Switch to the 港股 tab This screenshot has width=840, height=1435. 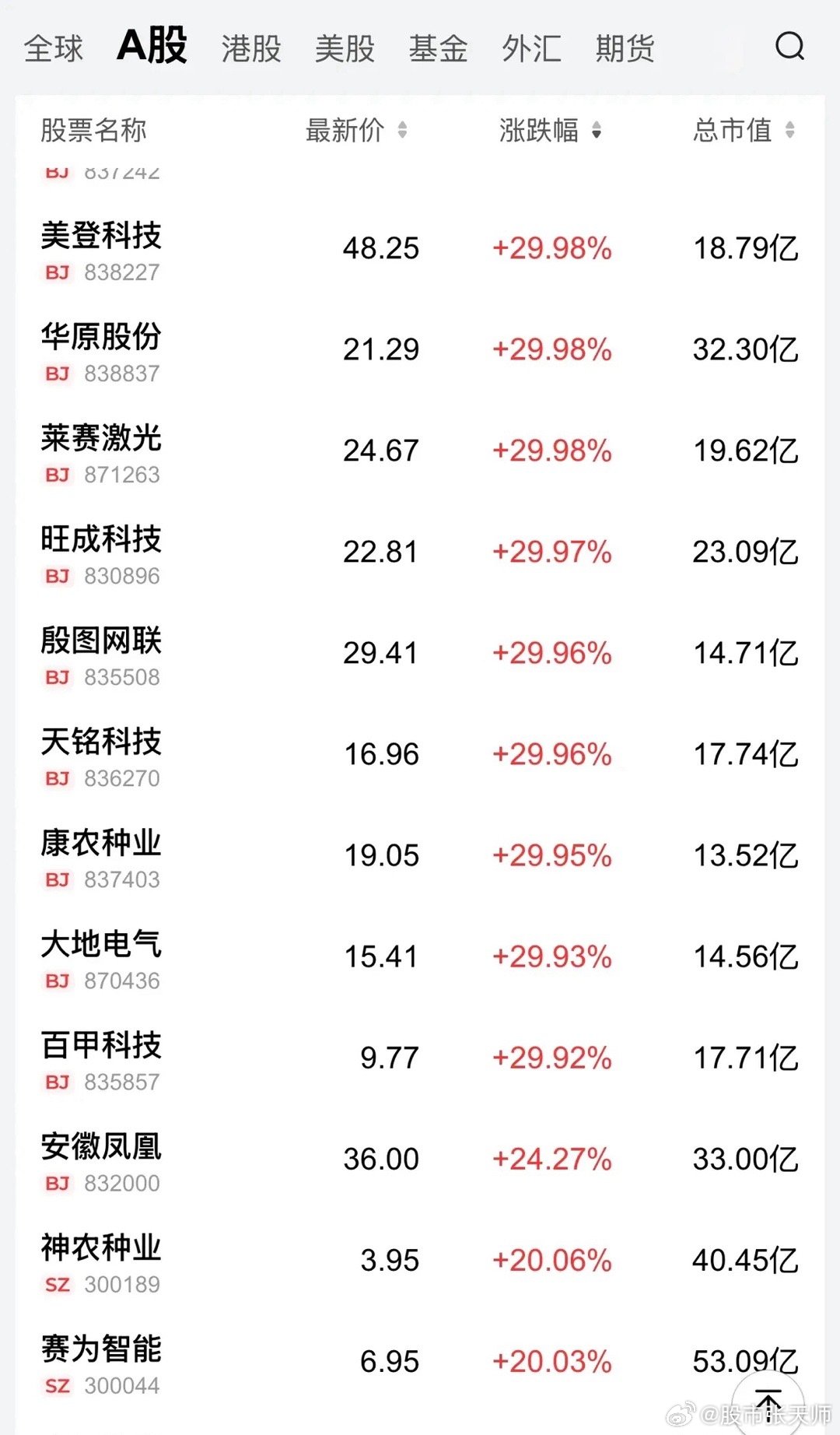coord(251,48)
